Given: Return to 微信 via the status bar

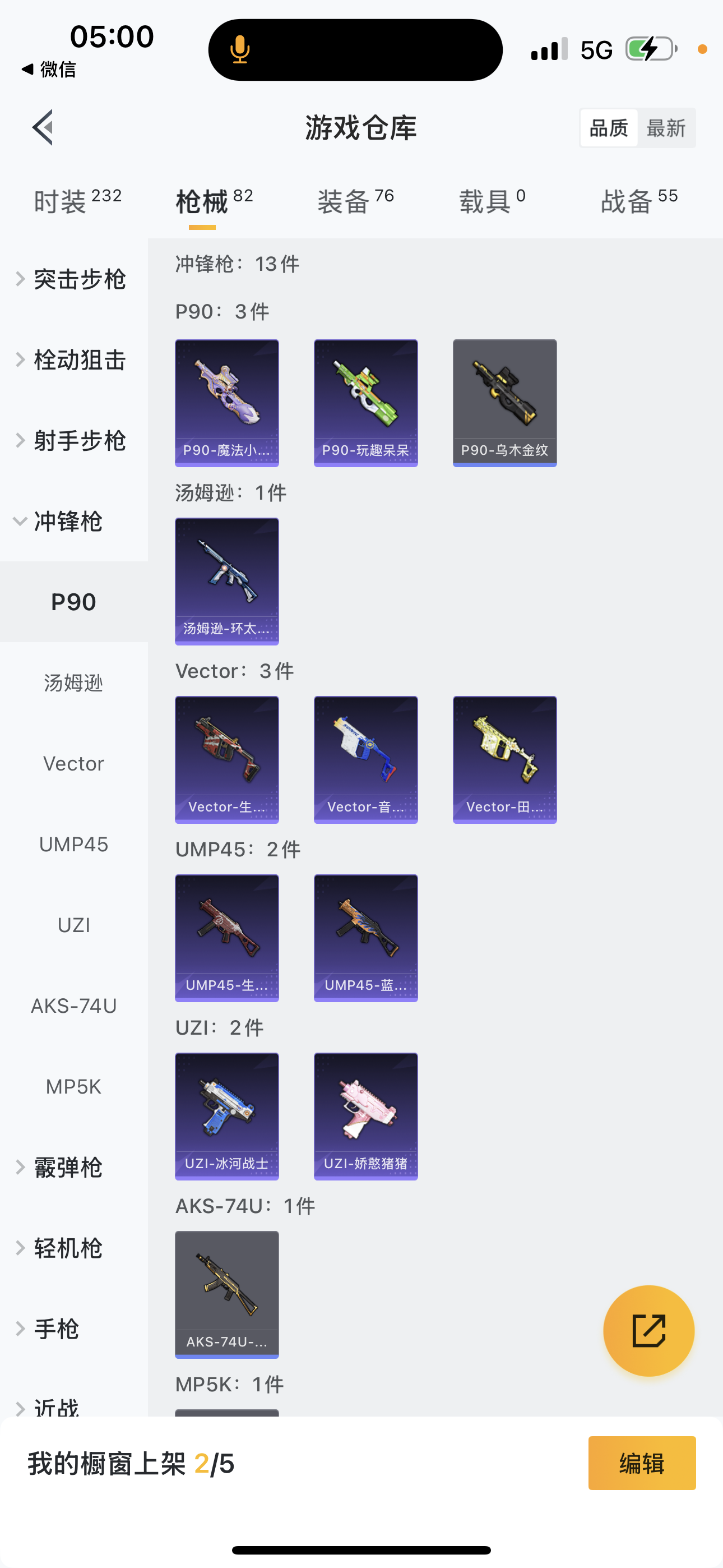Looking at the screenshot, I should [50, 70].
